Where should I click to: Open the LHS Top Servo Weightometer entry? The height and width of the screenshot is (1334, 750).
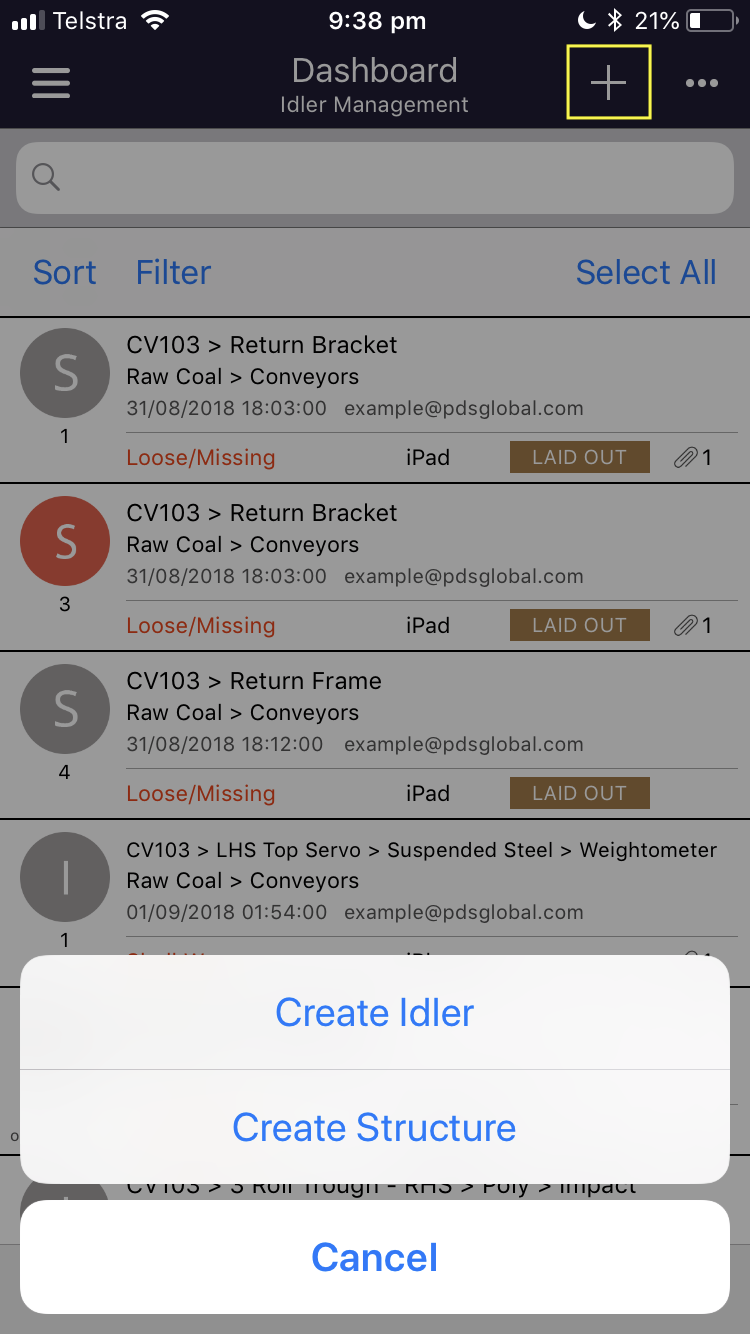click(374, 888)
